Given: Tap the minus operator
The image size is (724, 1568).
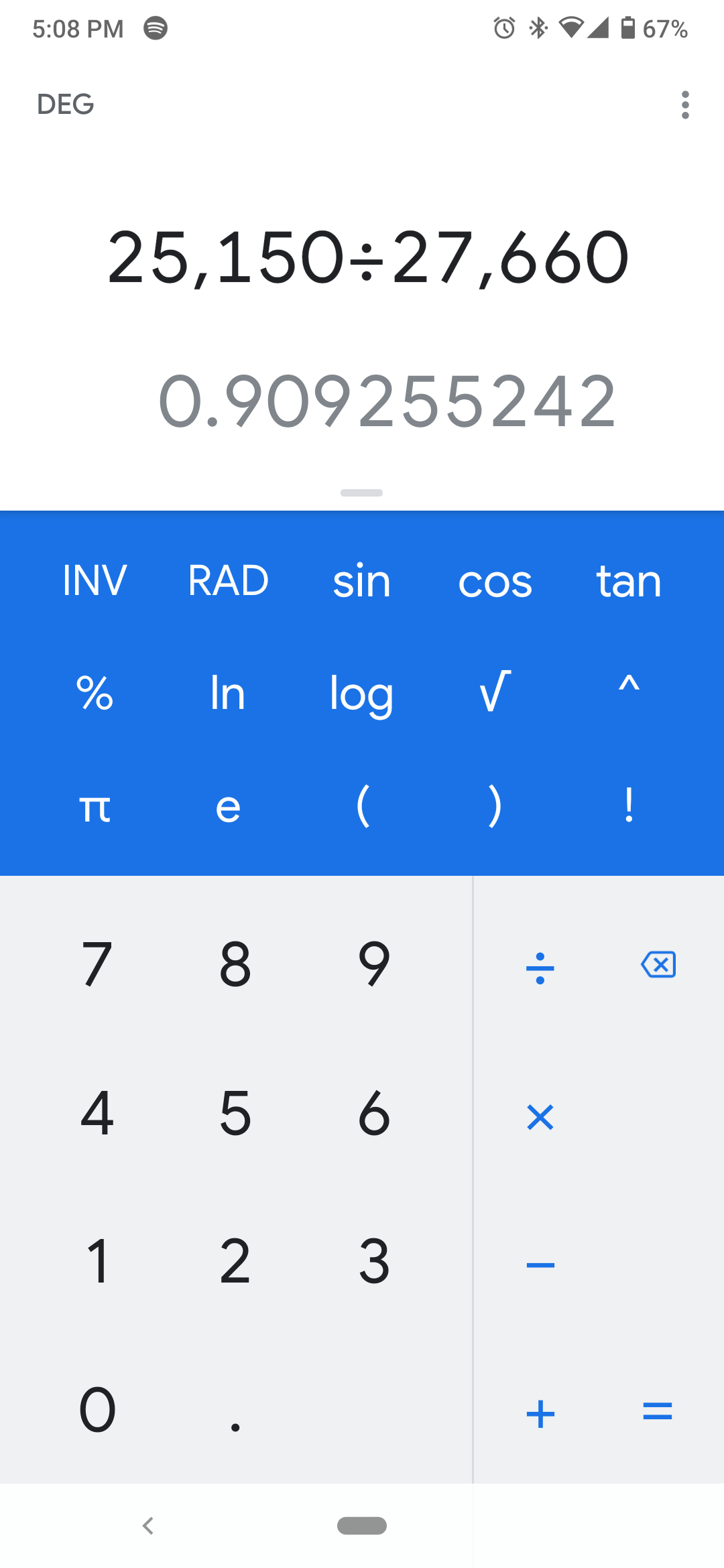Looking at the screenshot, I should click(540, 1265).
